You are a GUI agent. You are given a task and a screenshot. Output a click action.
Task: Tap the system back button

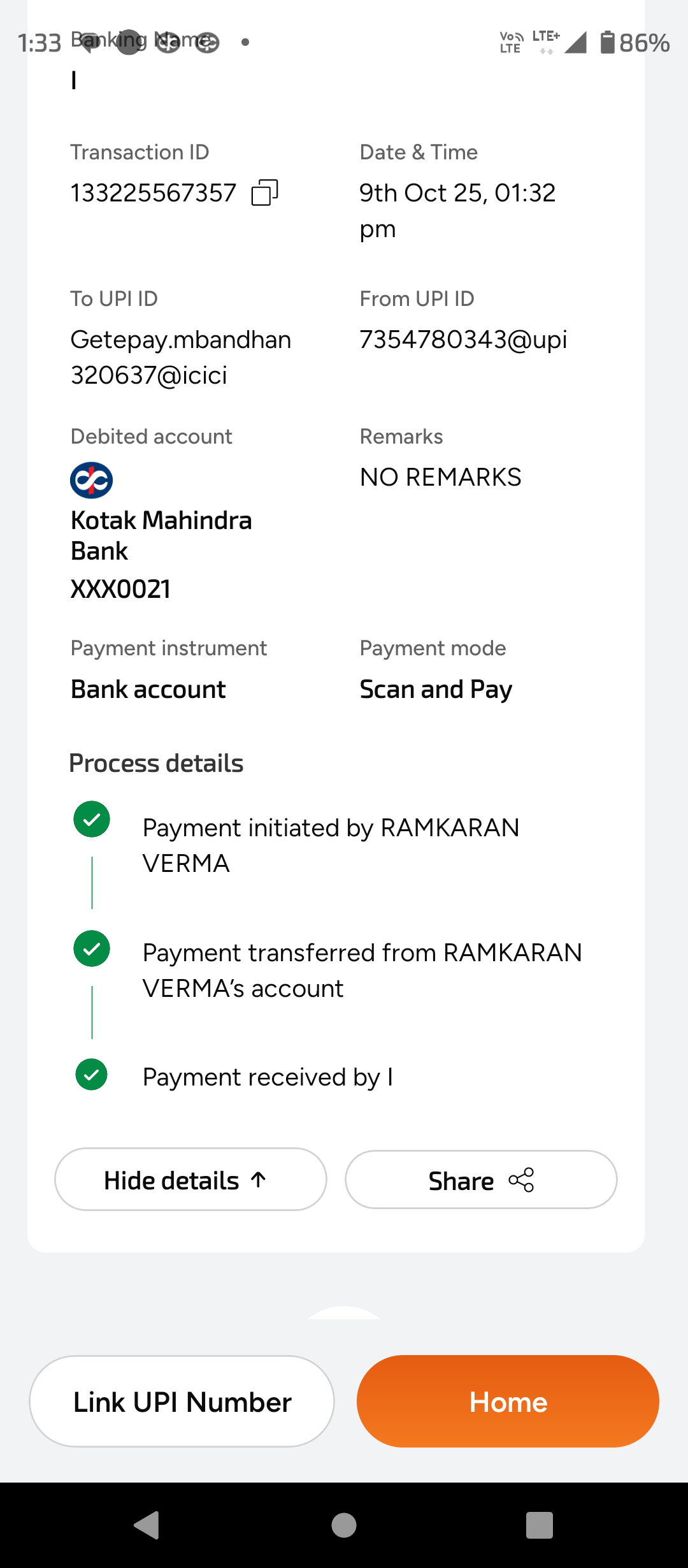coord(147,1525)
